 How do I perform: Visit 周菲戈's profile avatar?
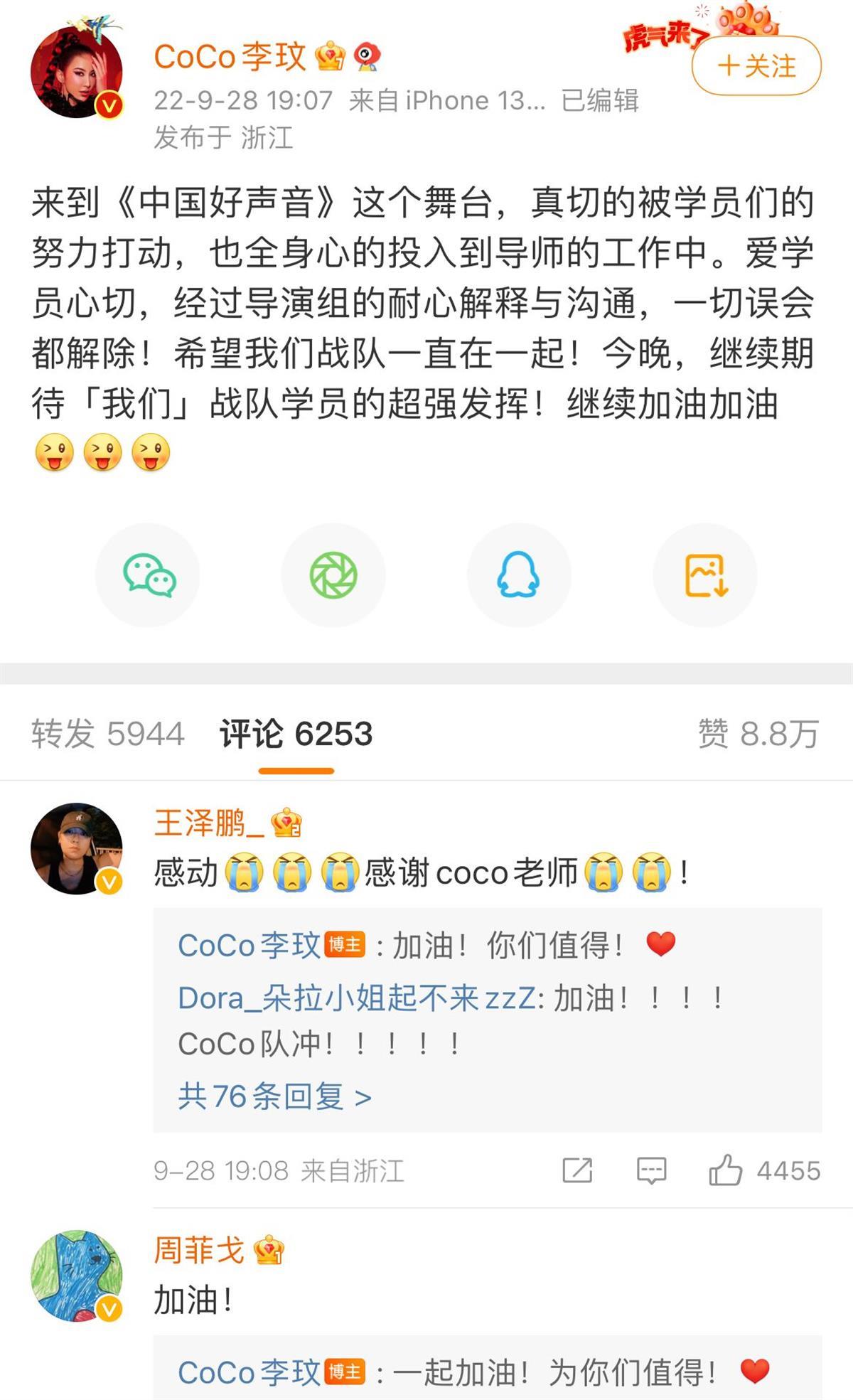pyautogui.click(x=77, y=1276)
